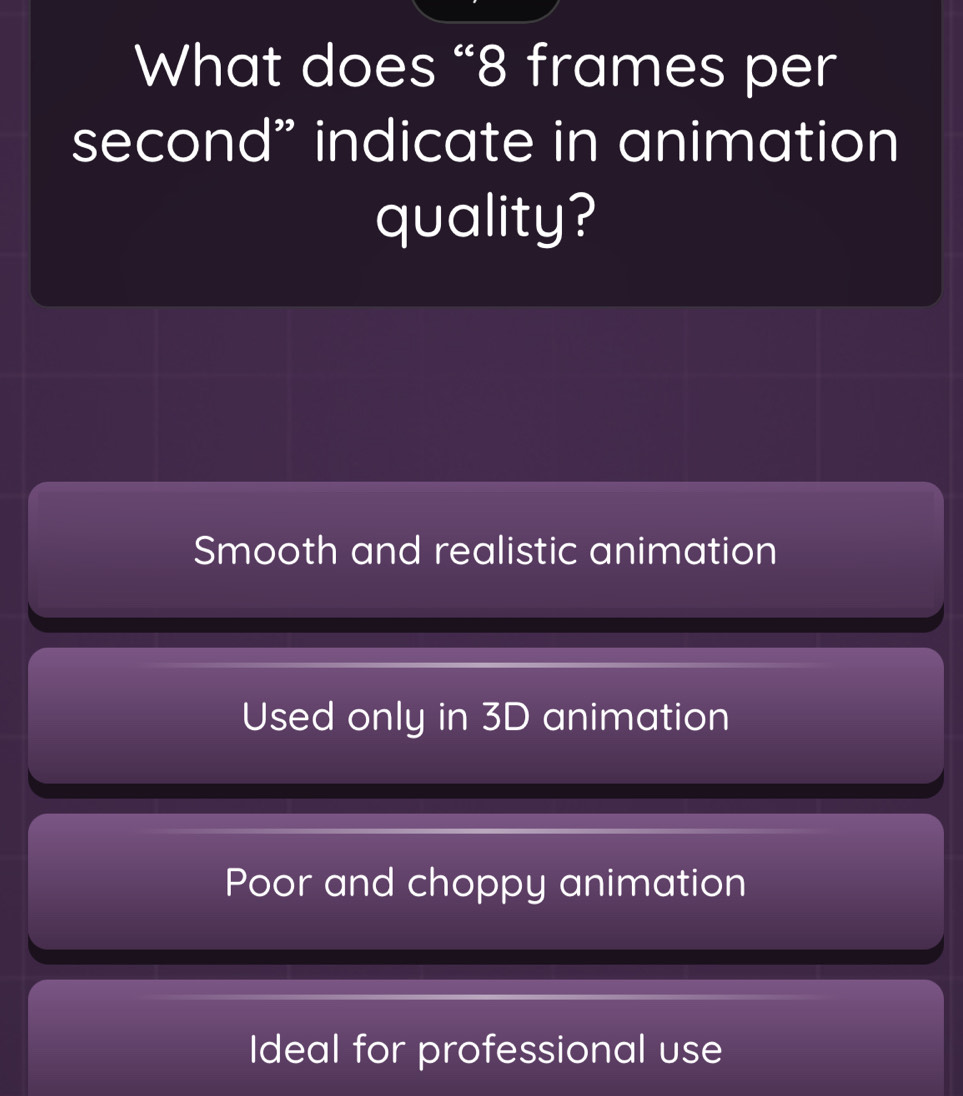Click the option mentioning professional use
The width and height of the screenshot is (963, 1096).
(x=486, y=1049)
